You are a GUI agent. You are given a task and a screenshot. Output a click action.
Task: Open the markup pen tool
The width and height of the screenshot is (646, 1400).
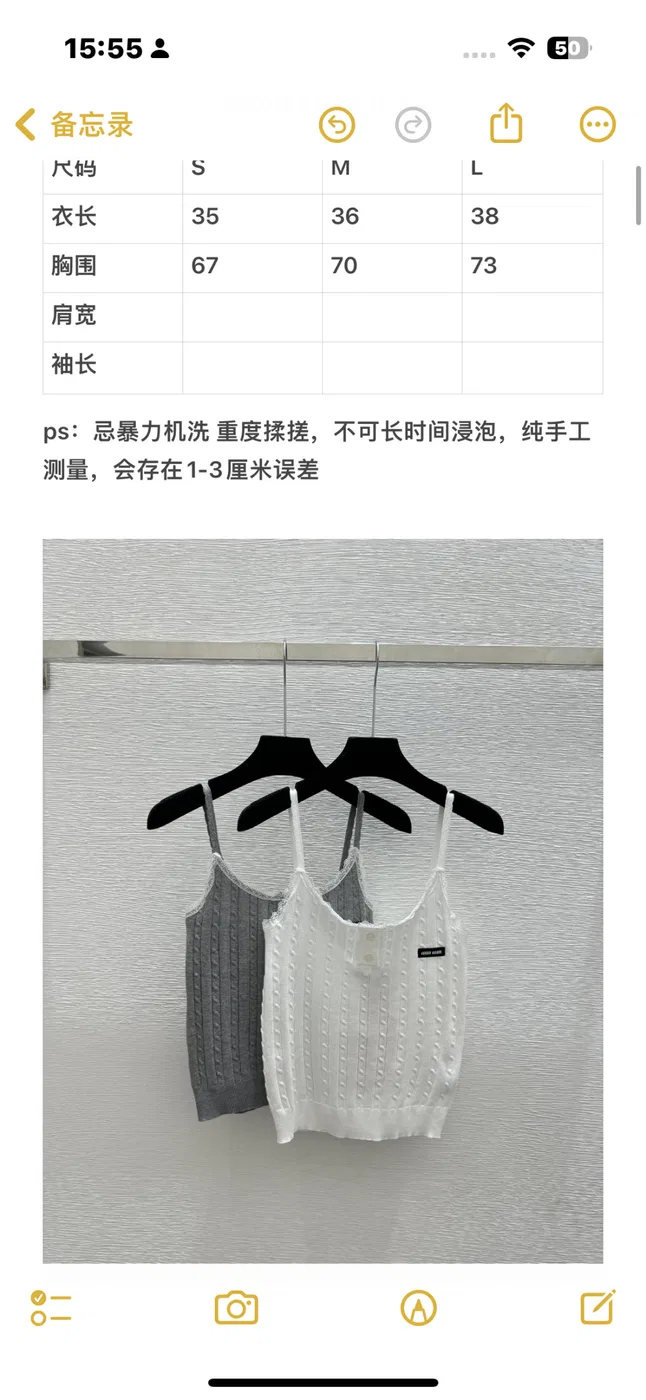click(x=418, y=1307)
